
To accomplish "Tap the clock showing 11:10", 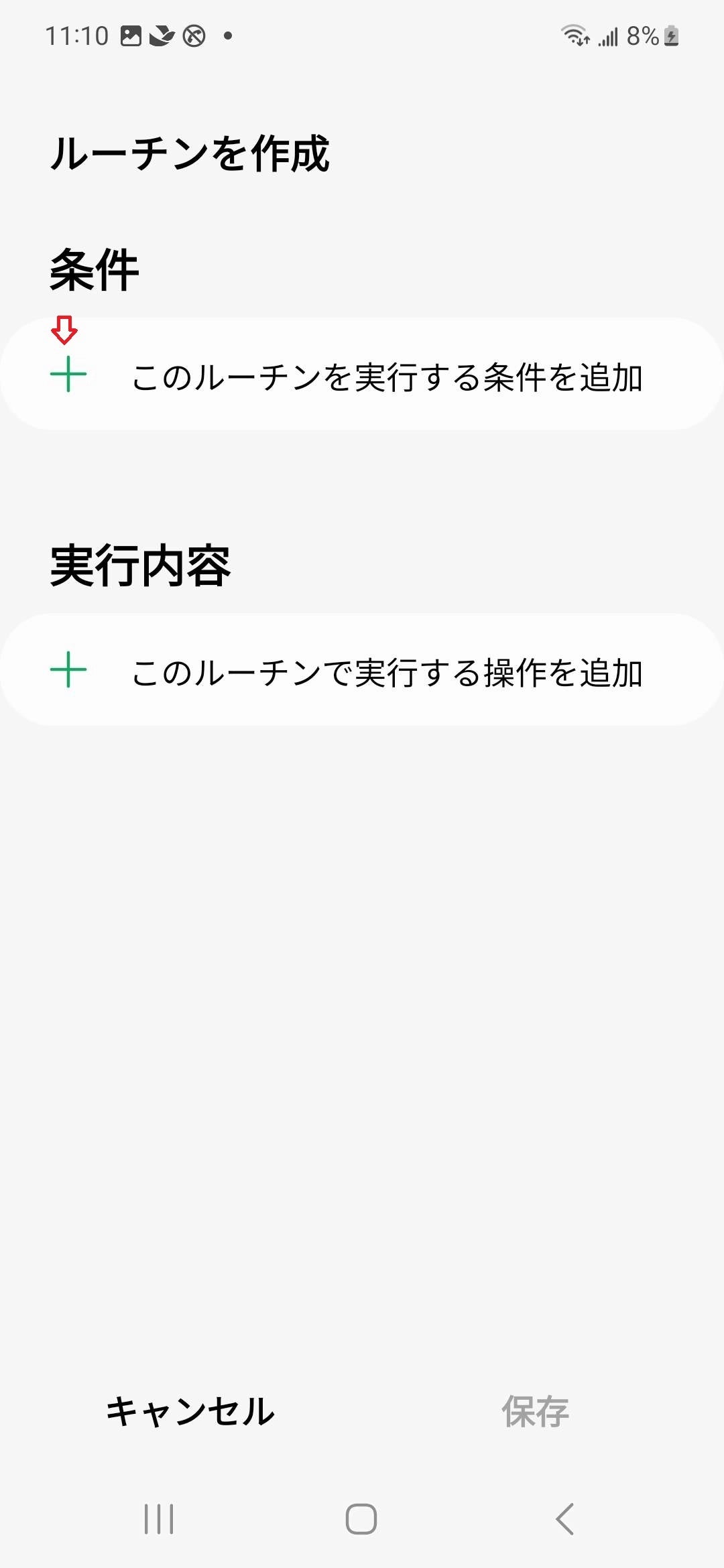I will [x=78, y=36].
